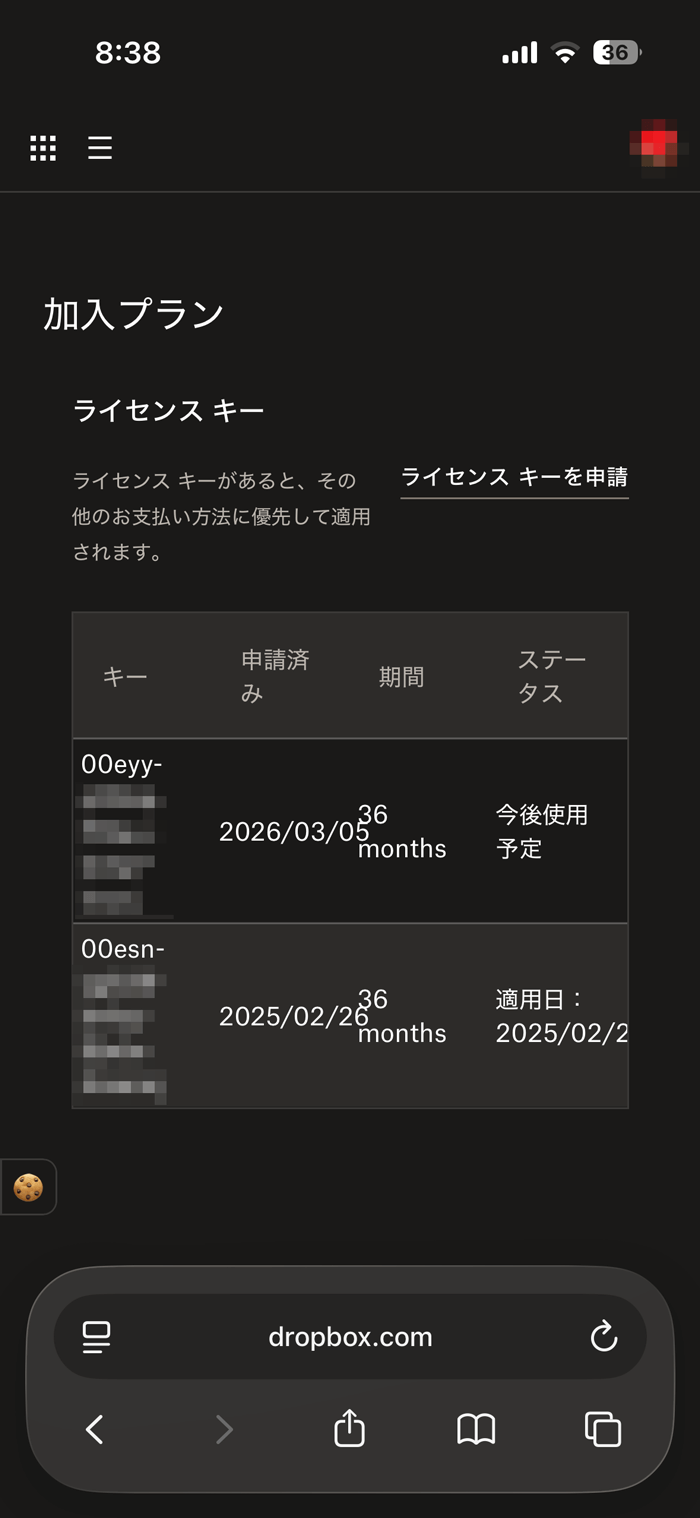Open the hamburger navigation menu
Screen dimensions: 700x1518
[x=100, y=148]
